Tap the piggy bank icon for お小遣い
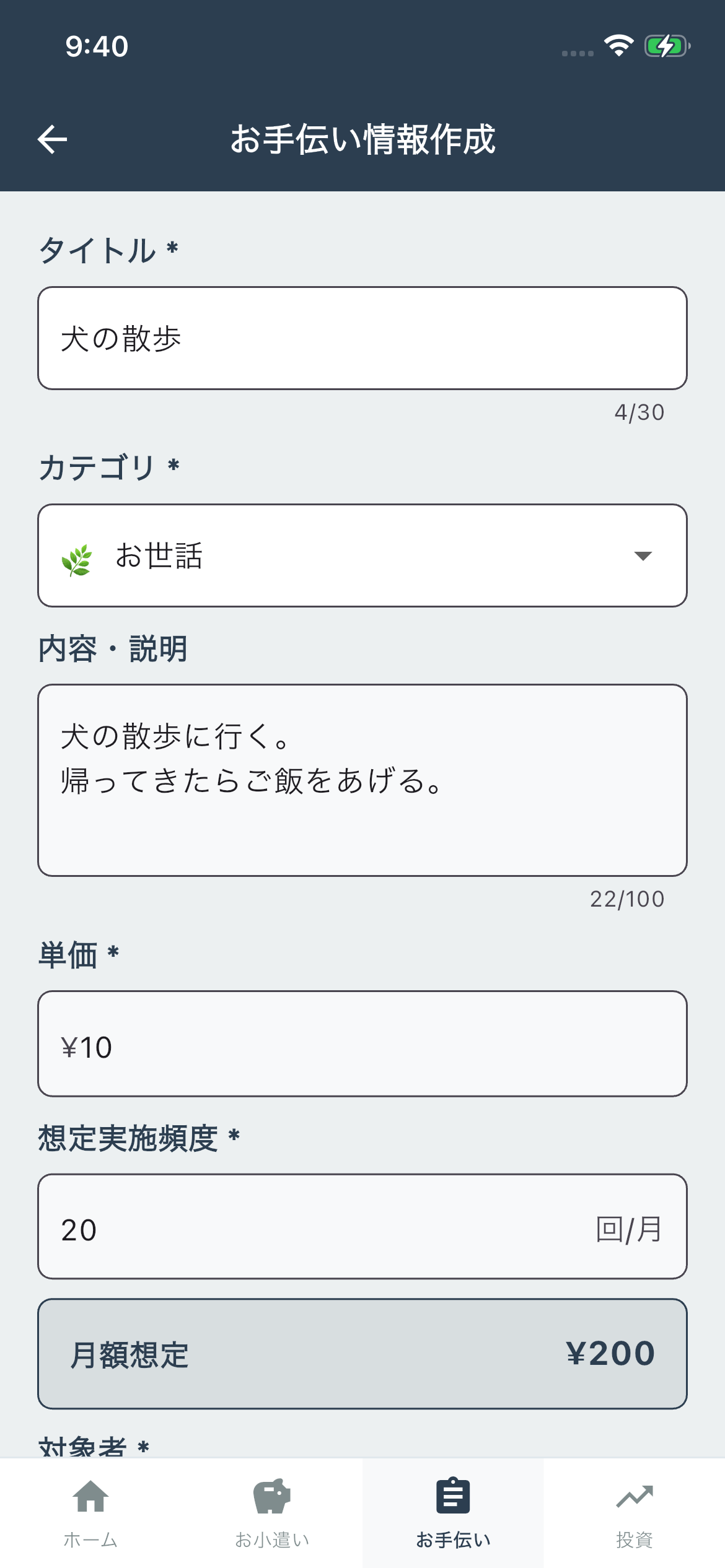 (x=271, y=1500)
